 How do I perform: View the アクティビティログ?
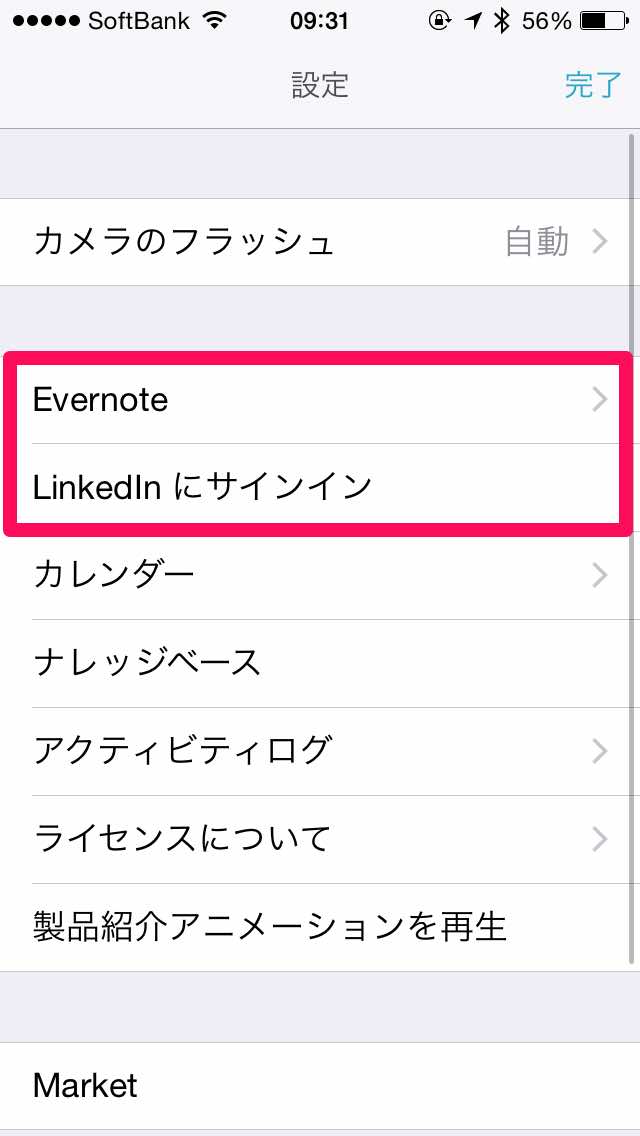click(x=320, y=750)
